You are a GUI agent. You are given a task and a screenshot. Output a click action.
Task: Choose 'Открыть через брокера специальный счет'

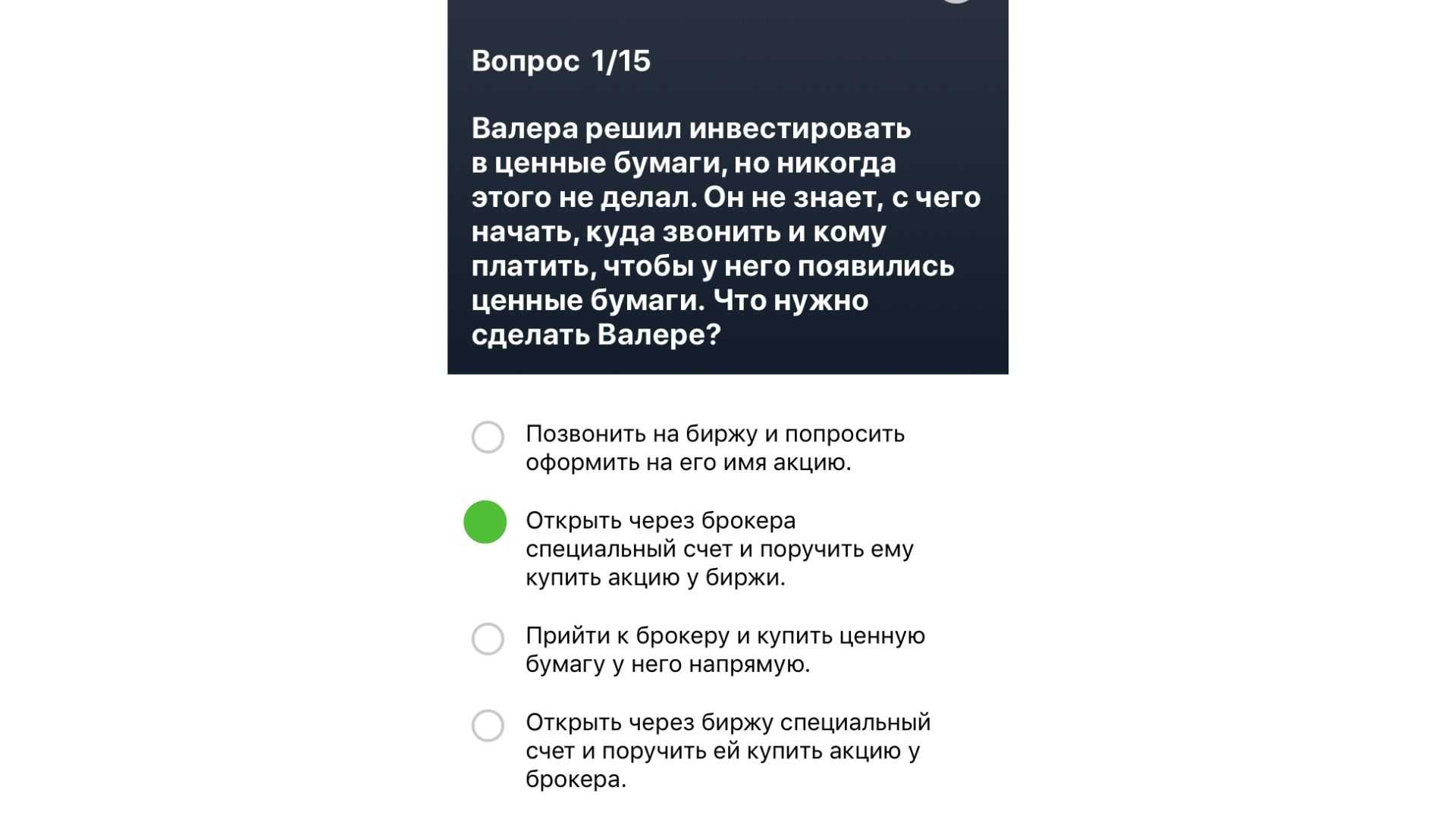pyautogui.click(x=485, y=522)
